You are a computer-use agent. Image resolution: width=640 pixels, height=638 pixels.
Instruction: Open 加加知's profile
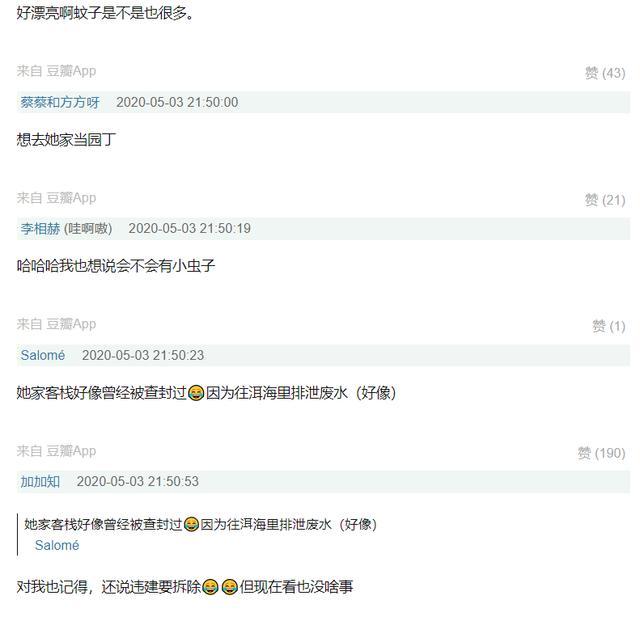[x=40, y=481]
